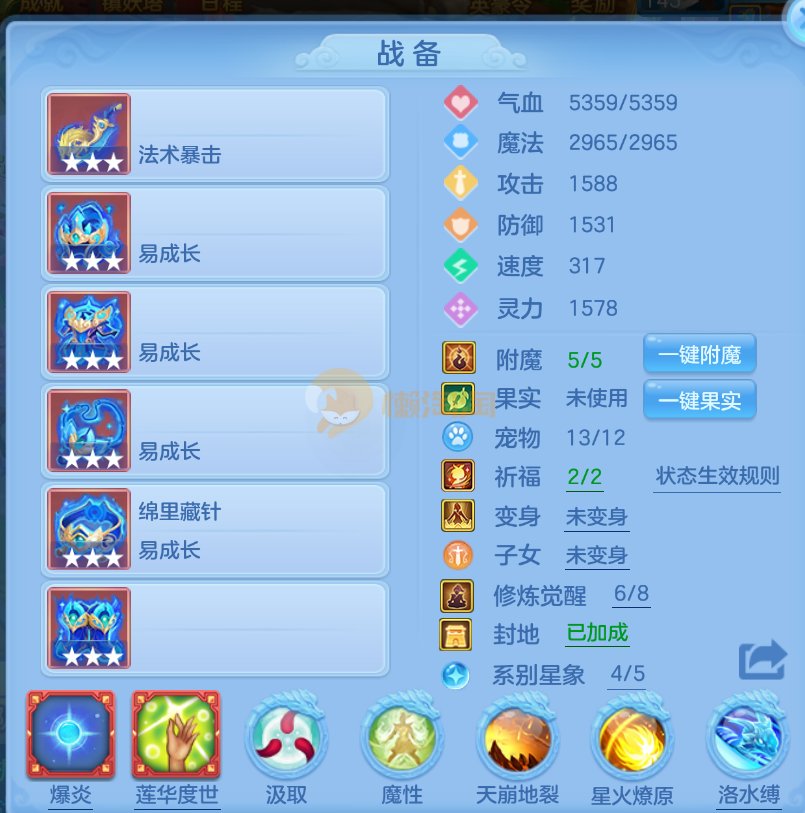View 系别星象 4/5 details
This screenshot has height=813, width=805.
[627, 674]
